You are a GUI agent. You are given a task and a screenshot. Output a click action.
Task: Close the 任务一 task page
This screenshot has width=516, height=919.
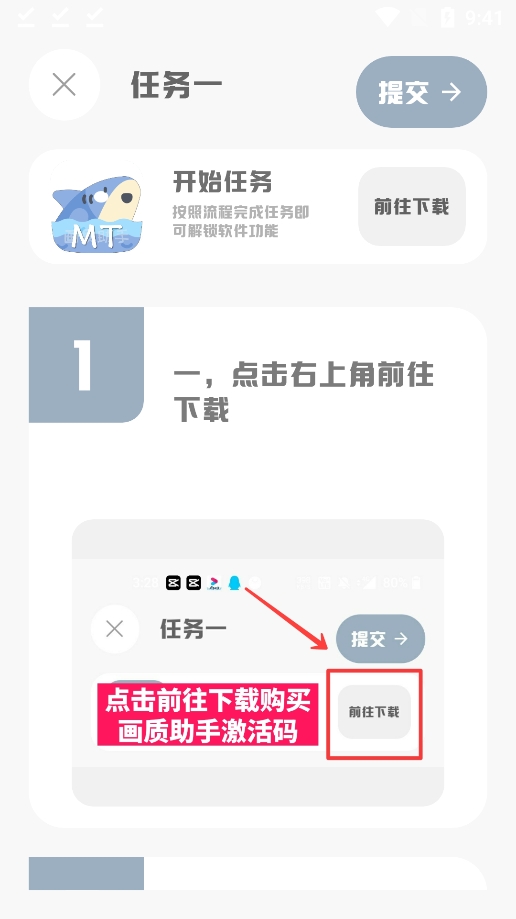(64, 85)
